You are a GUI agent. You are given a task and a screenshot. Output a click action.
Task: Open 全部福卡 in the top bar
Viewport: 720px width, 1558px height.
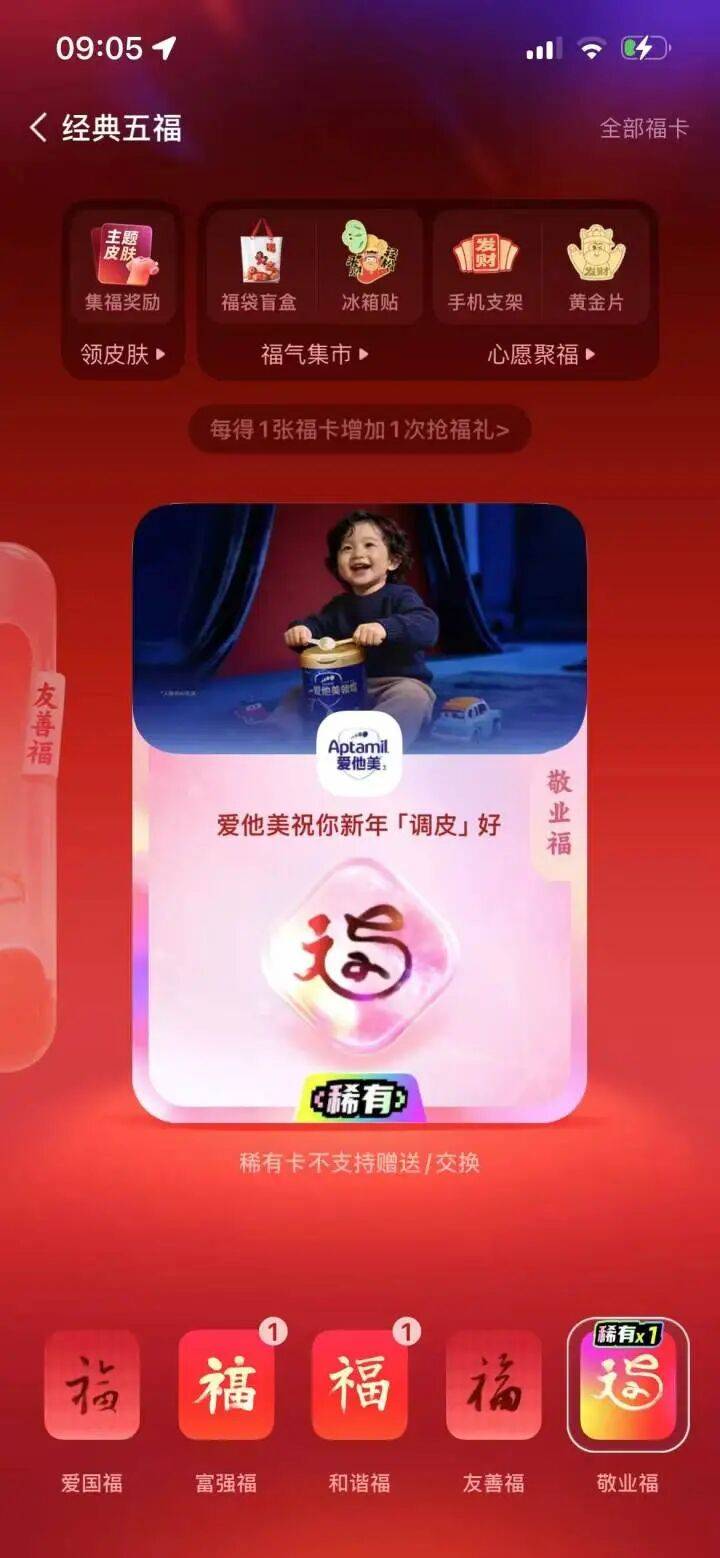point(644,128)
